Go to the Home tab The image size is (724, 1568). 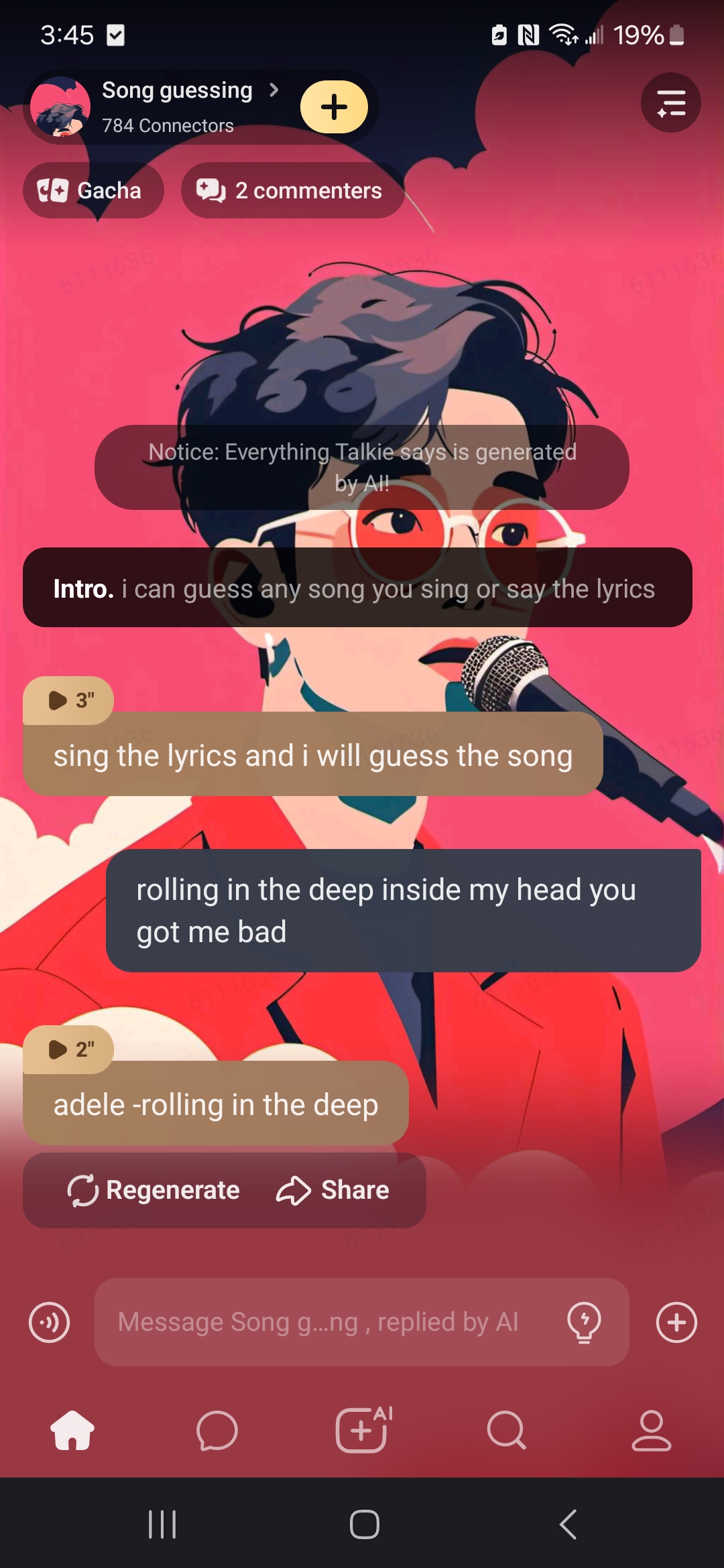tap(72, 1431)
